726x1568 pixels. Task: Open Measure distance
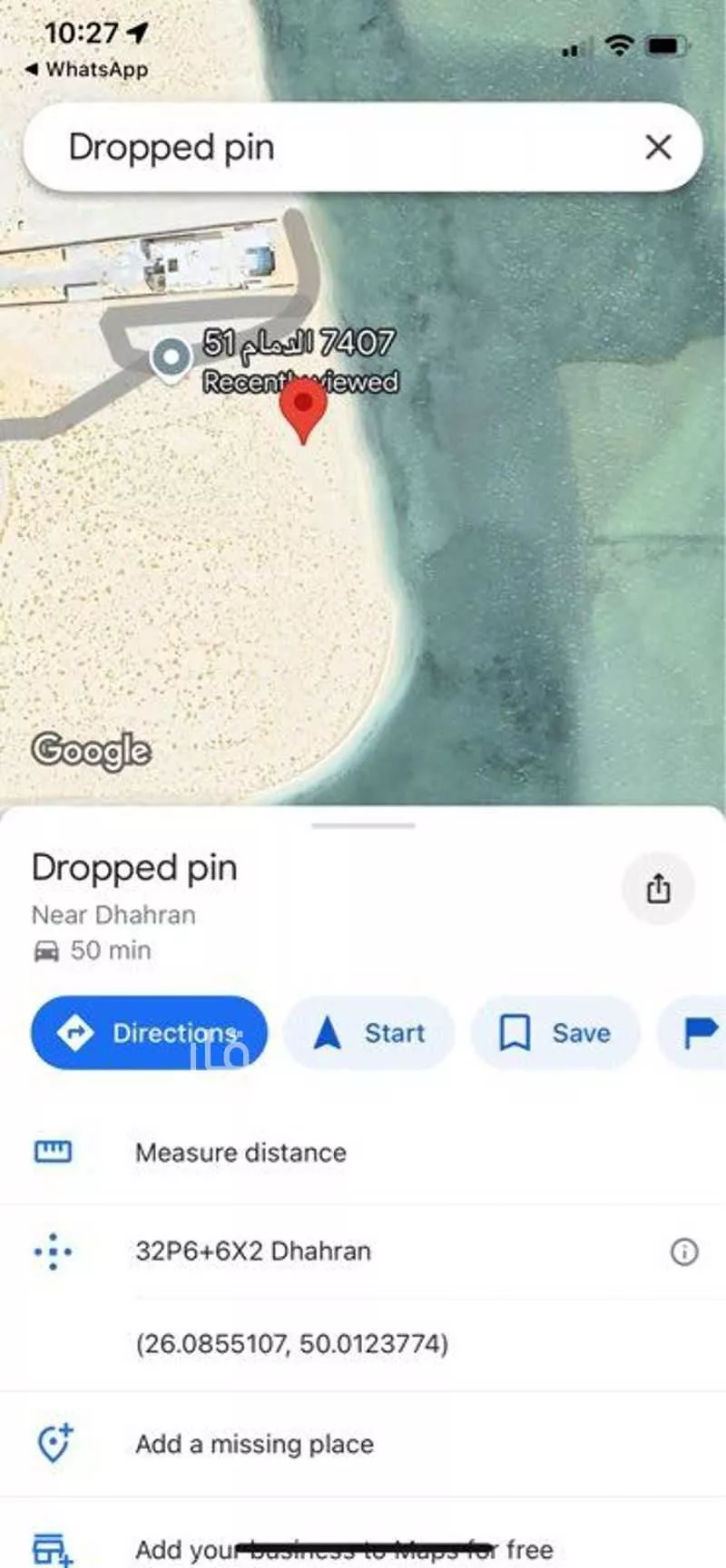240,1153
